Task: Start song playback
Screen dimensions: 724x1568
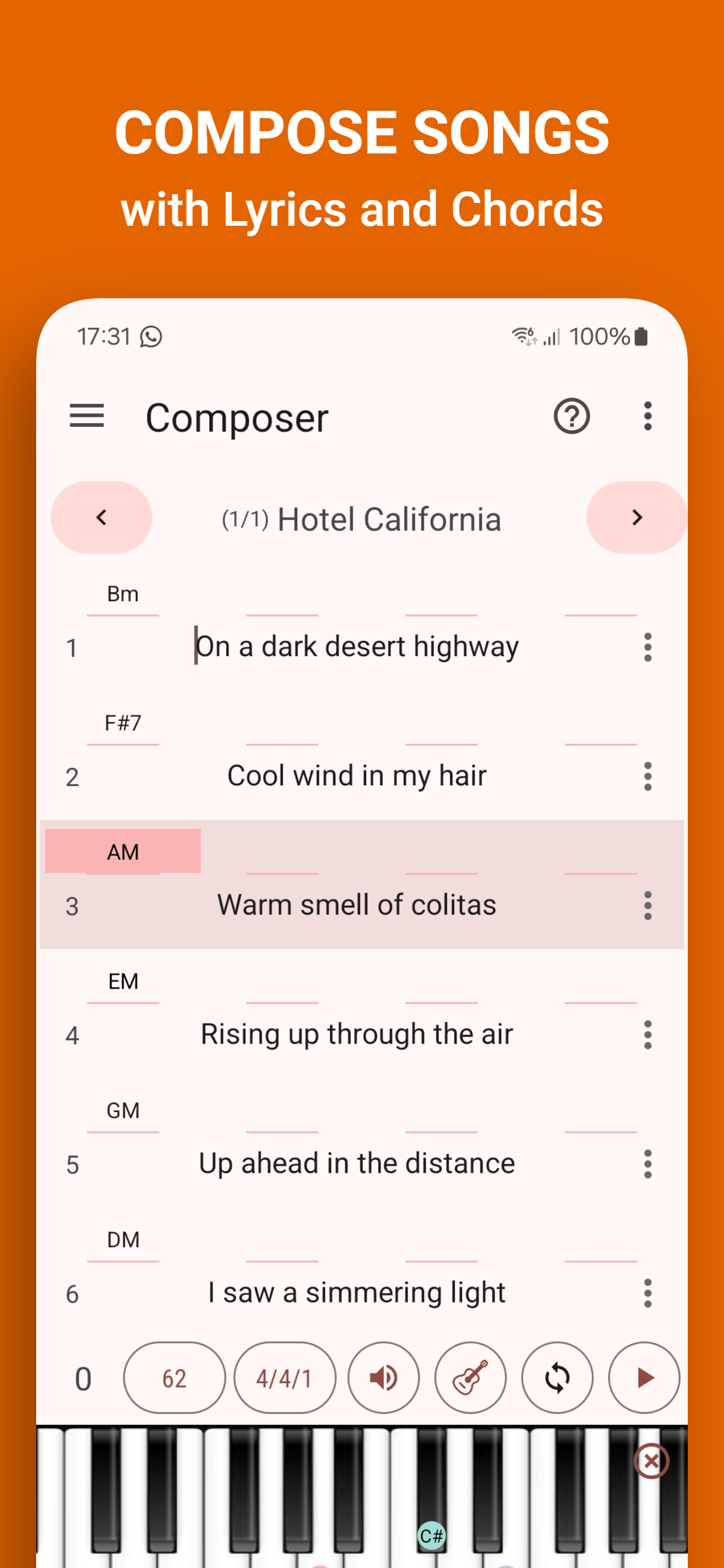Action: click(644, 1378)
